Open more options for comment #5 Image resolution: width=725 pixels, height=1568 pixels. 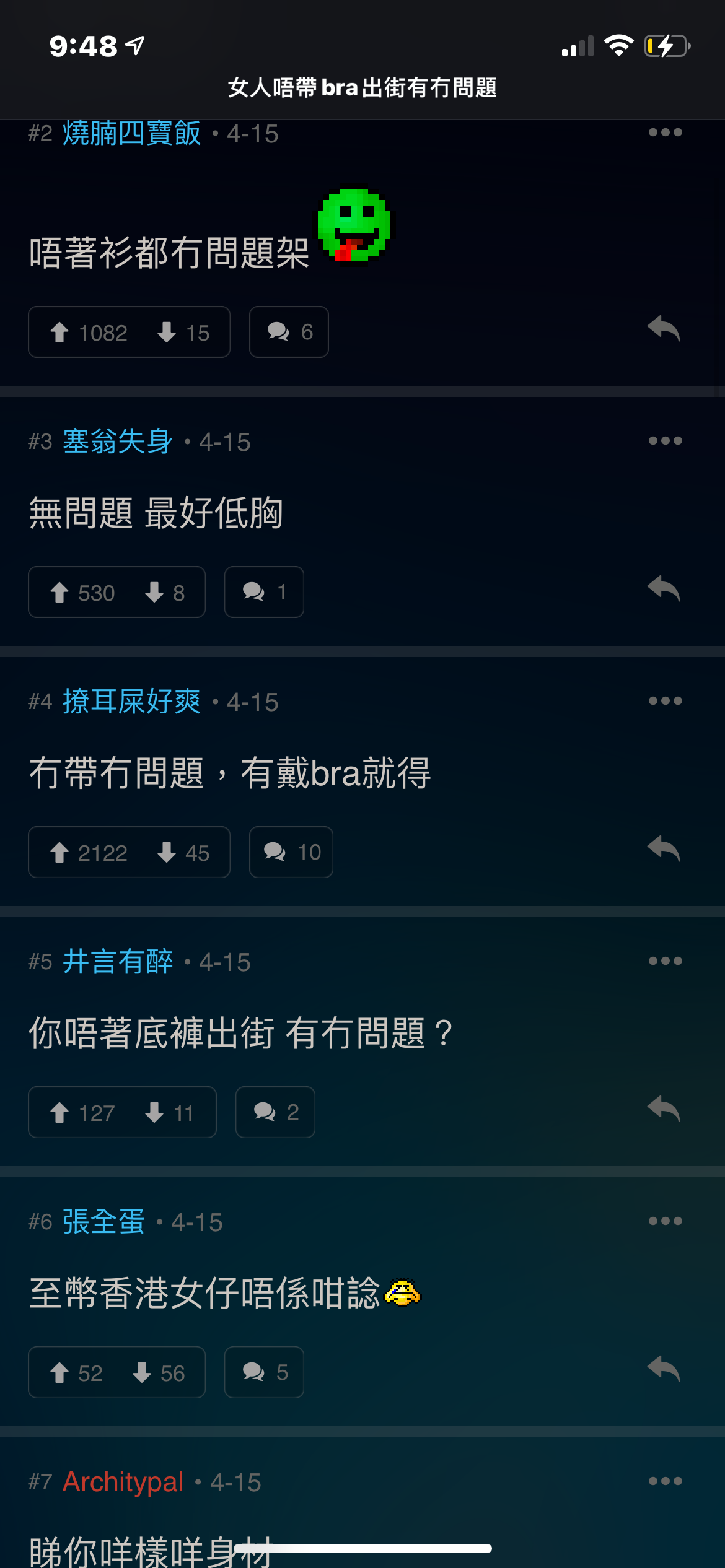[665, 961]
